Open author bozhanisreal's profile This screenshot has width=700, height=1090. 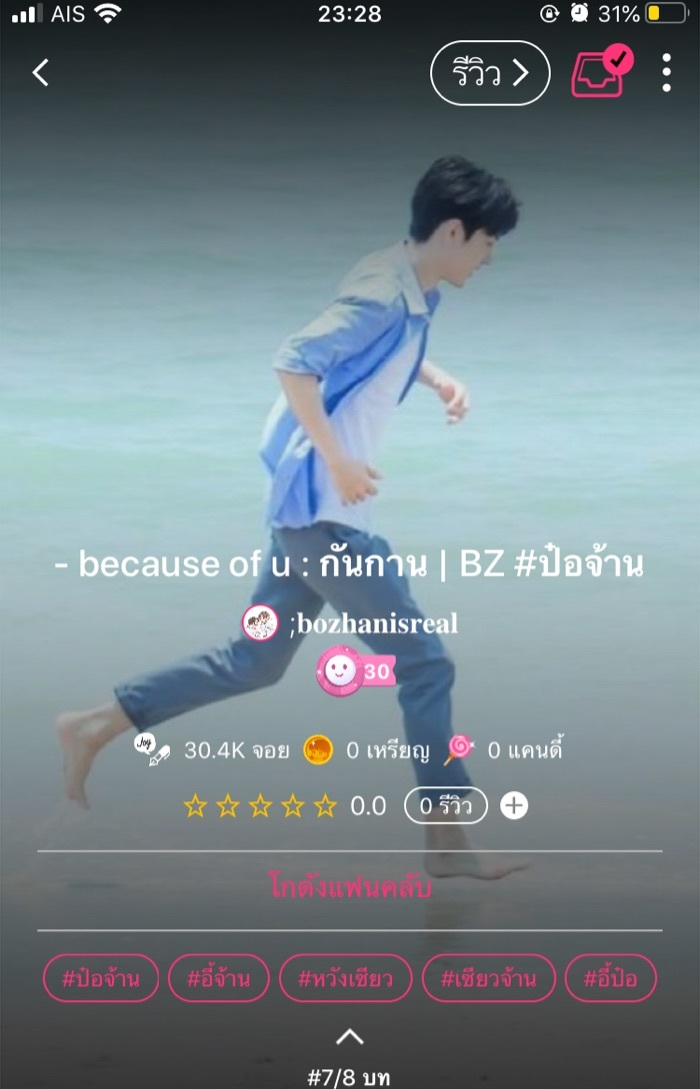pyautogui.click(x=372, y=624)
